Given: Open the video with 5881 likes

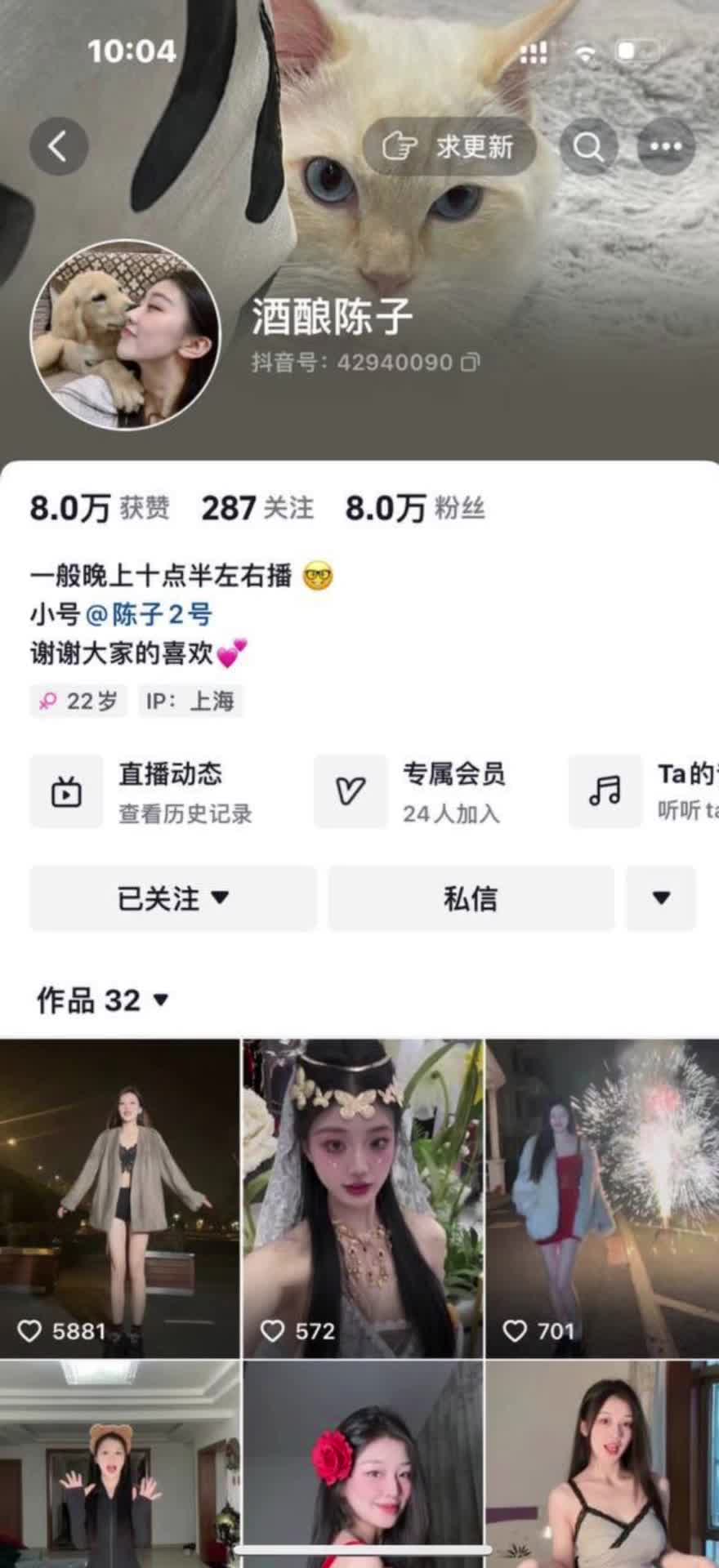Looking at the screenshot, I should pos(119,1197).
